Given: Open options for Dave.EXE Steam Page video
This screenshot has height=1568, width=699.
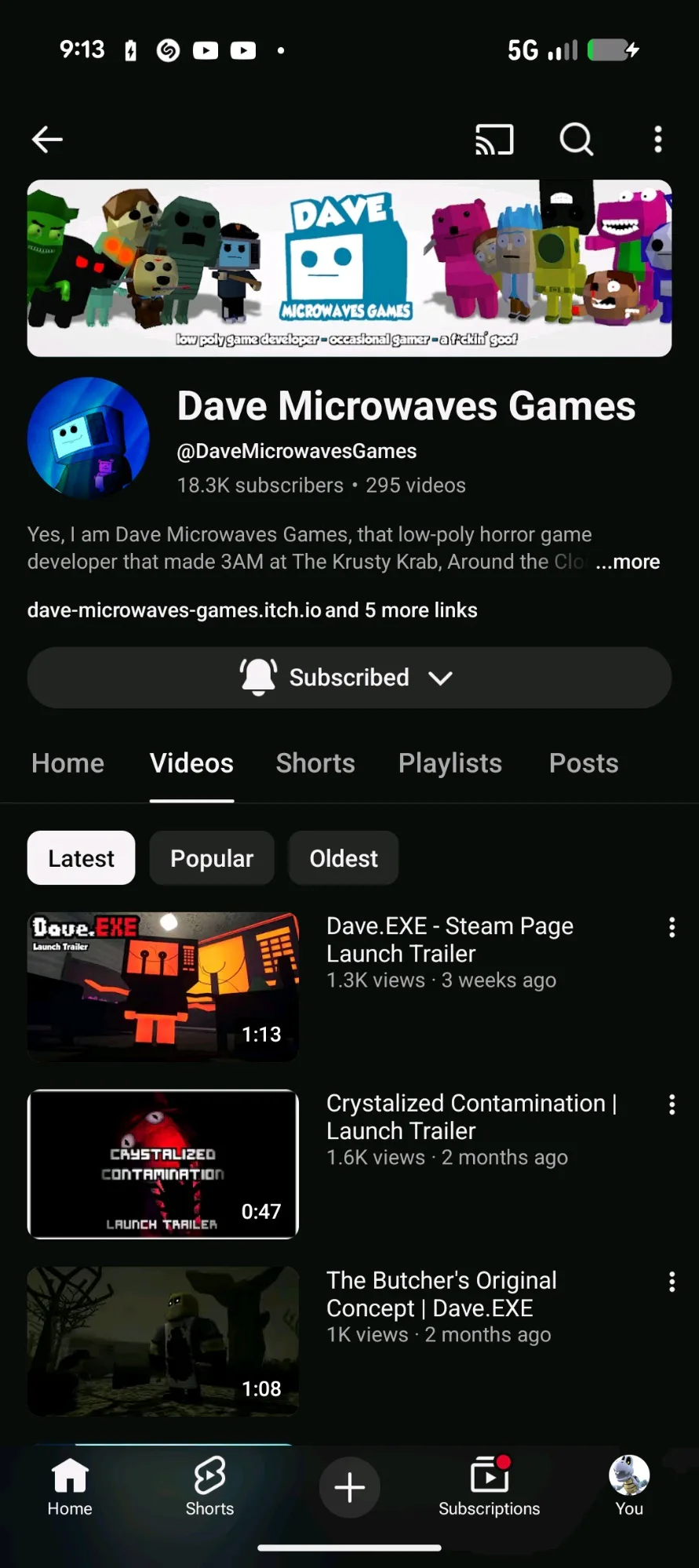Looking at the screenshot, I should coord(672,927).
